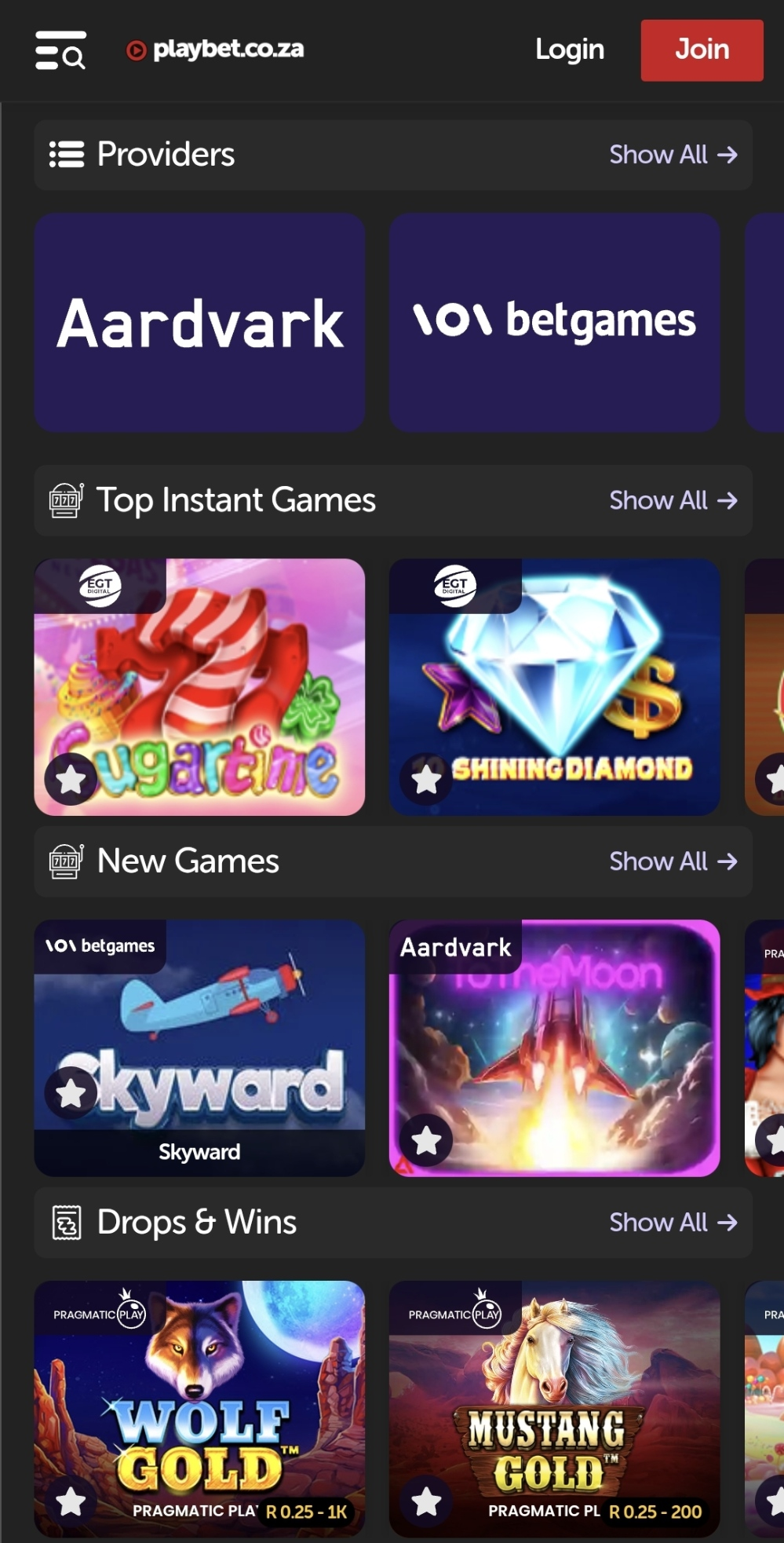Show all Providers
This screenshot has height=1543, width=784.
click(673, 155)
